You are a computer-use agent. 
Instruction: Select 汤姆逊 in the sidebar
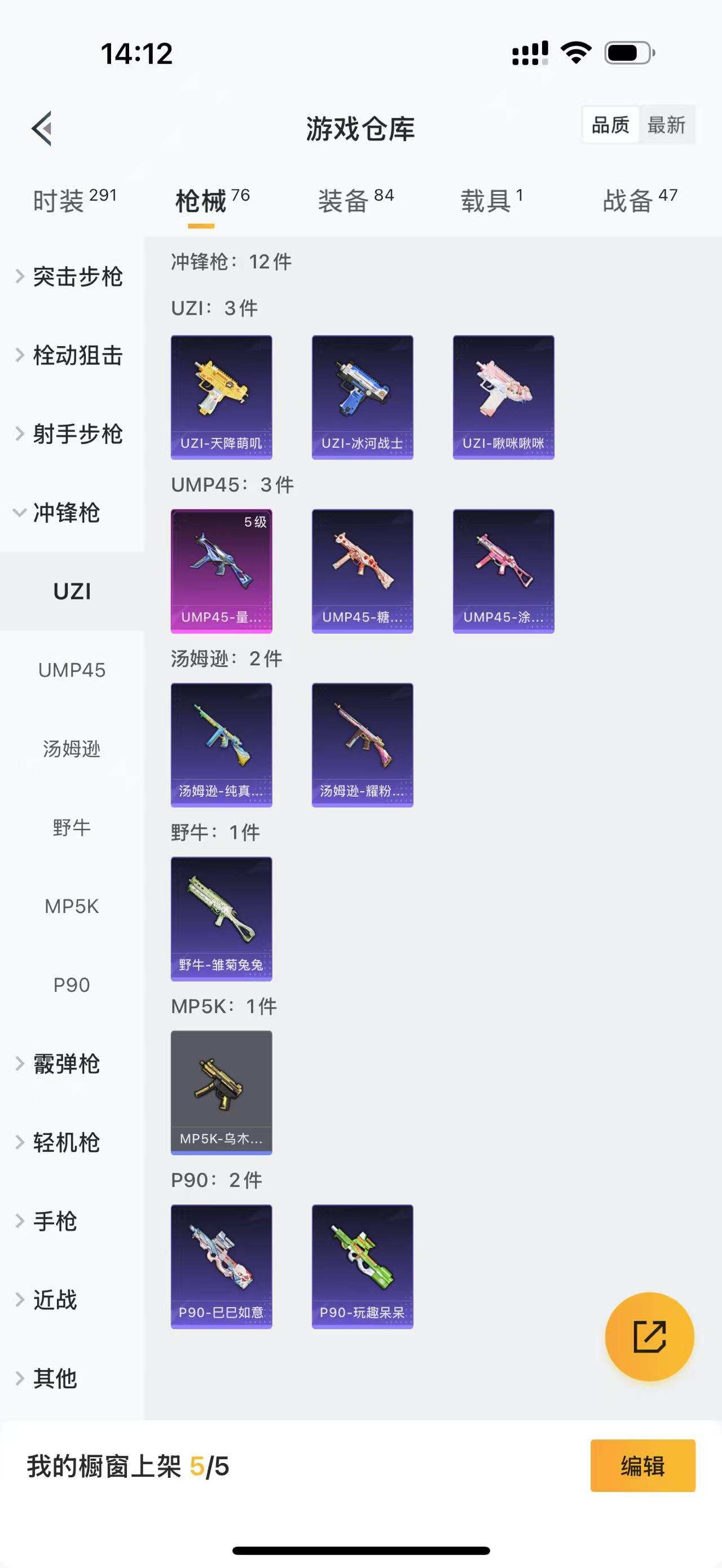[72, 749]
